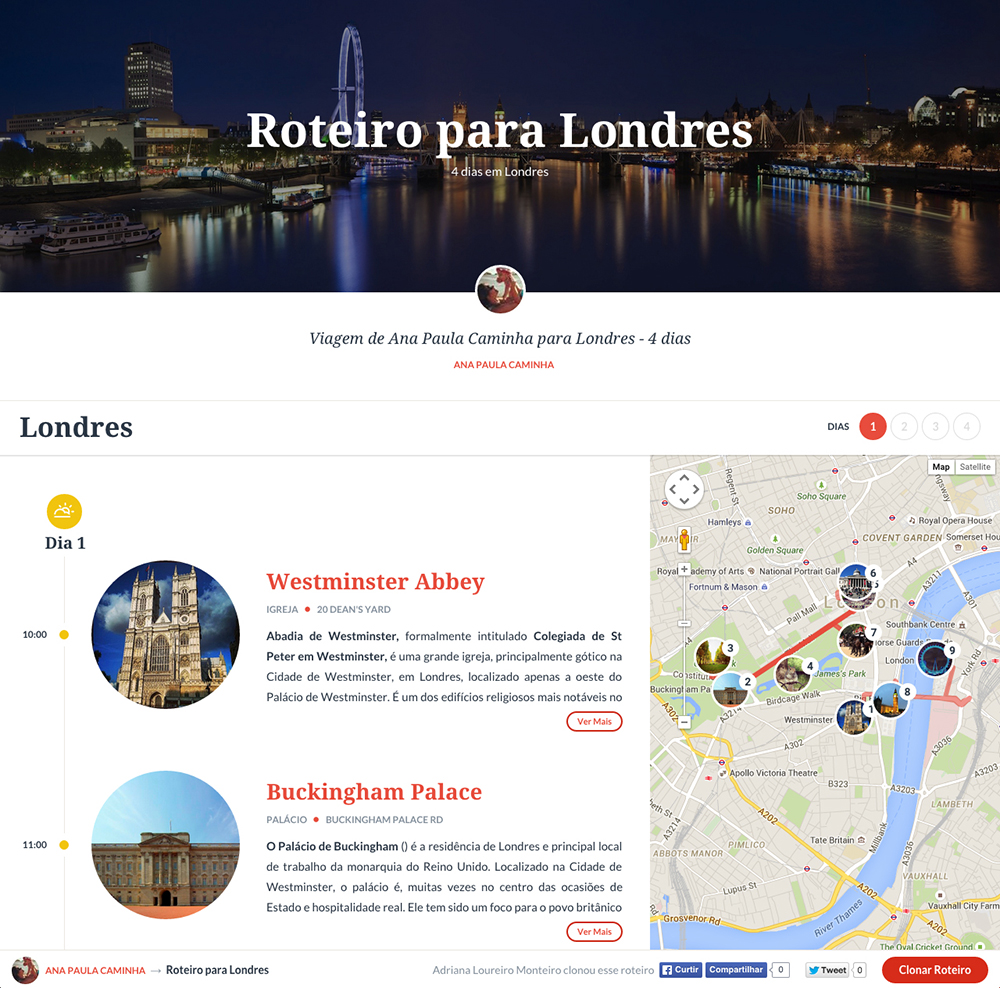1000x988 pixels.
Task: Expand Buckingham Palace description with Ver Mais
Action: pyautogui.click(x=594, y=932)
